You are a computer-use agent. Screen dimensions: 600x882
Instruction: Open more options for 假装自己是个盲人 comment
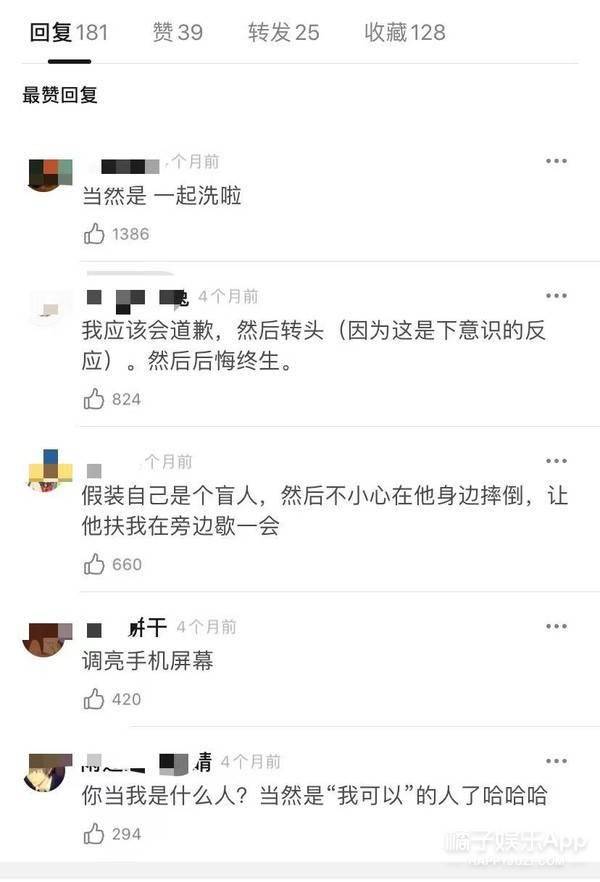(556, 462)
